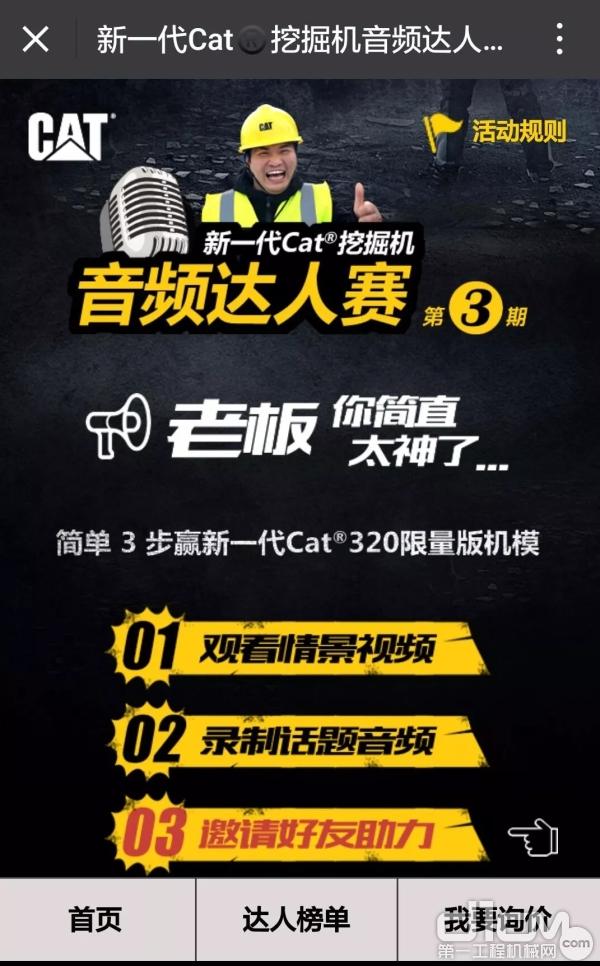Go to the 首页 home tab
The height and width of the screenshot is (966, 600).
click(96, 920)
